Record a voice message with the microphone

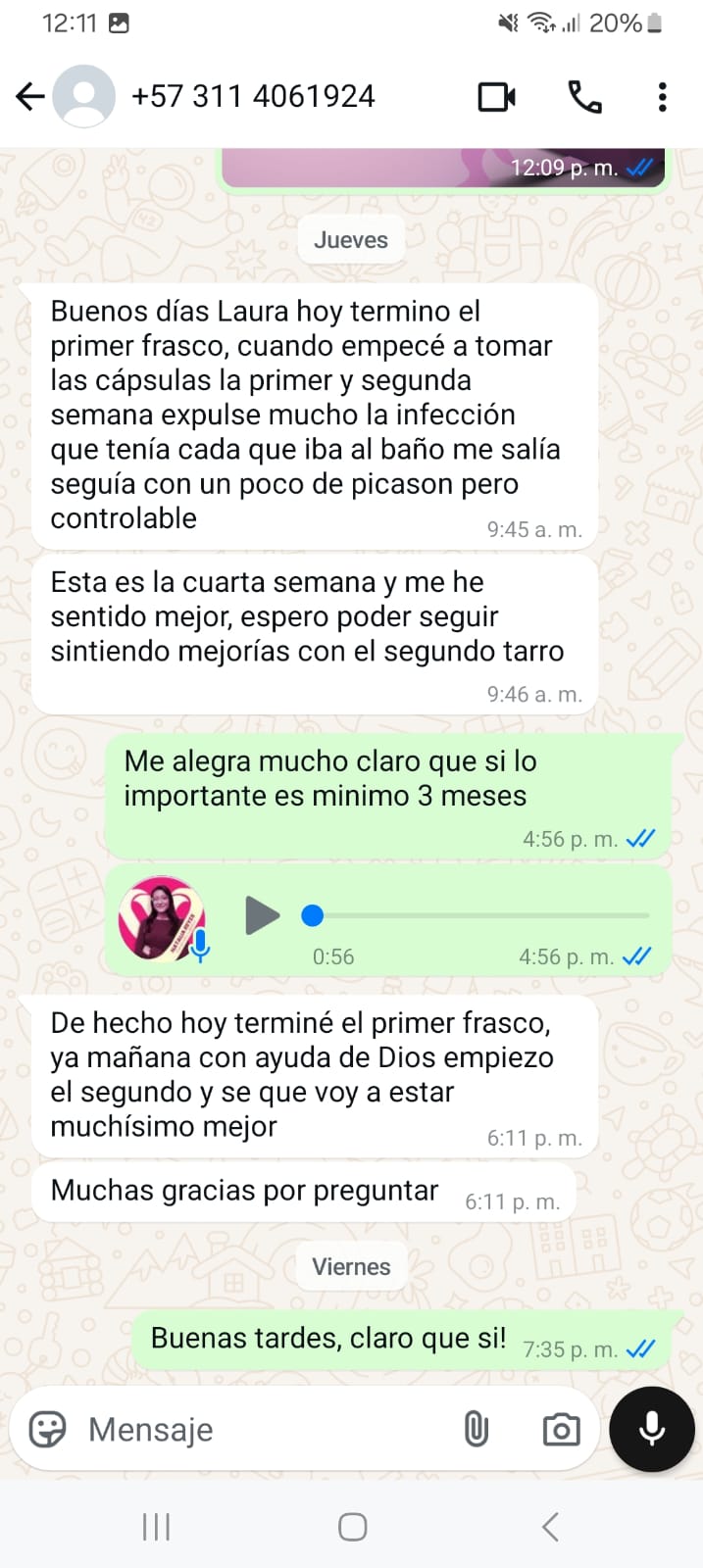click(652, 1430)
